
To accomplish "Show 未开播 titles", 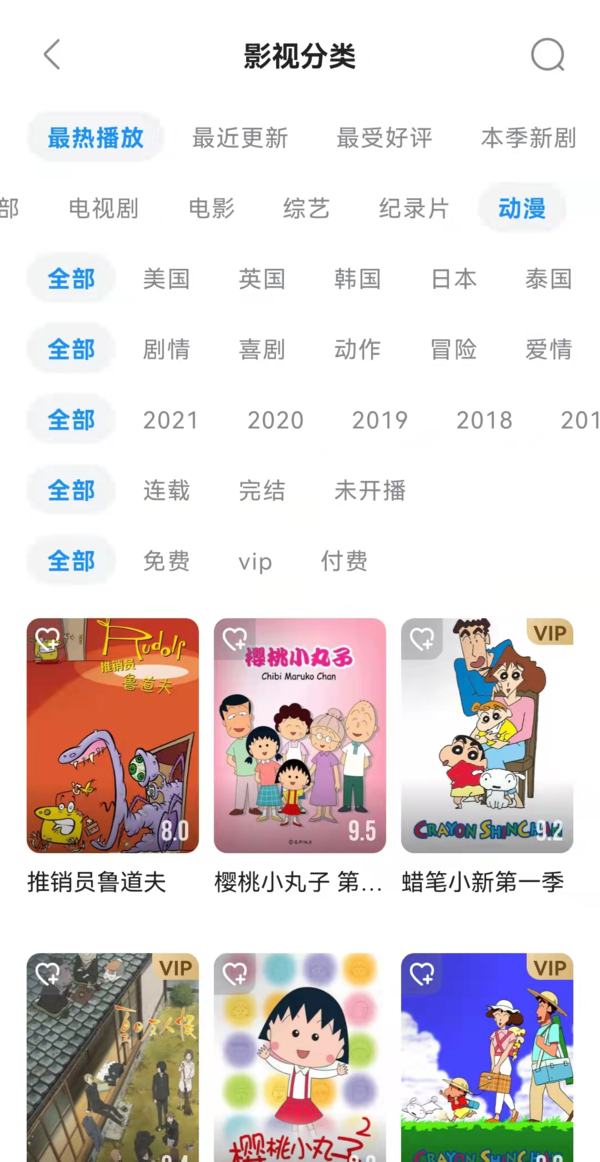I will (x=370, y=490).
